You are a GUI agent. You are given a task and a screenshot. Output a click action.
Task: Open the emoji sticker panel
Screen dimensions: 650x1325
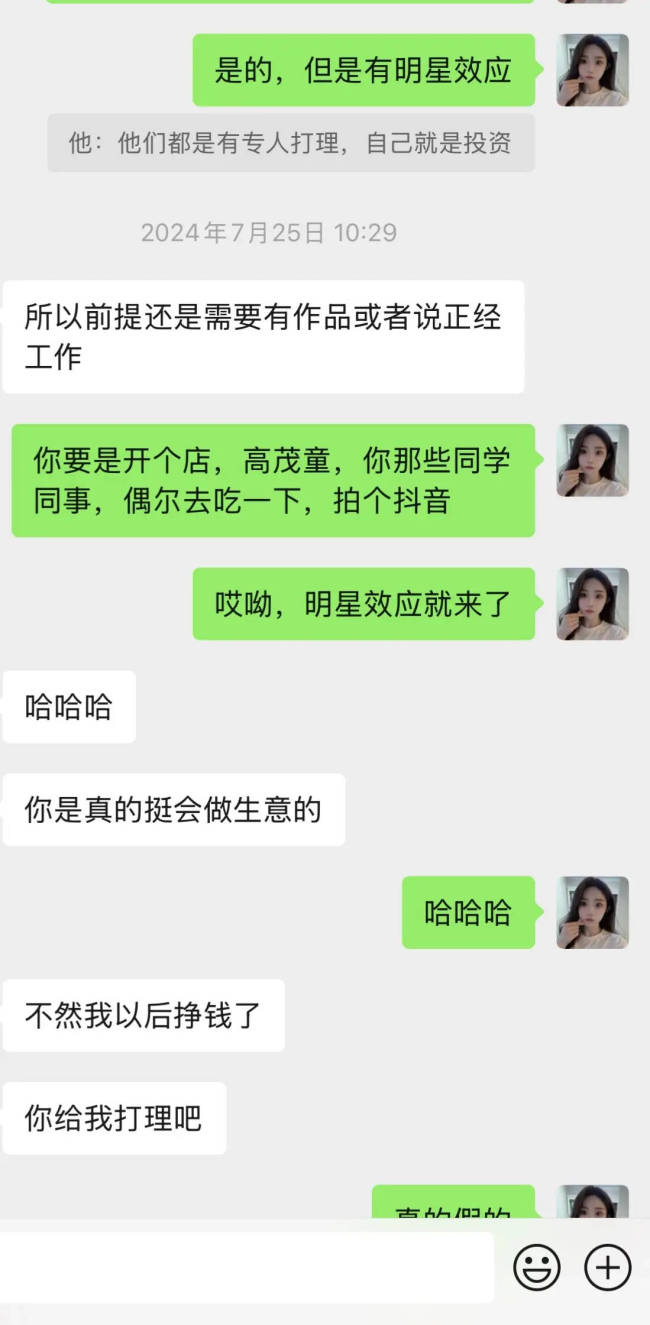point(537,1268)
